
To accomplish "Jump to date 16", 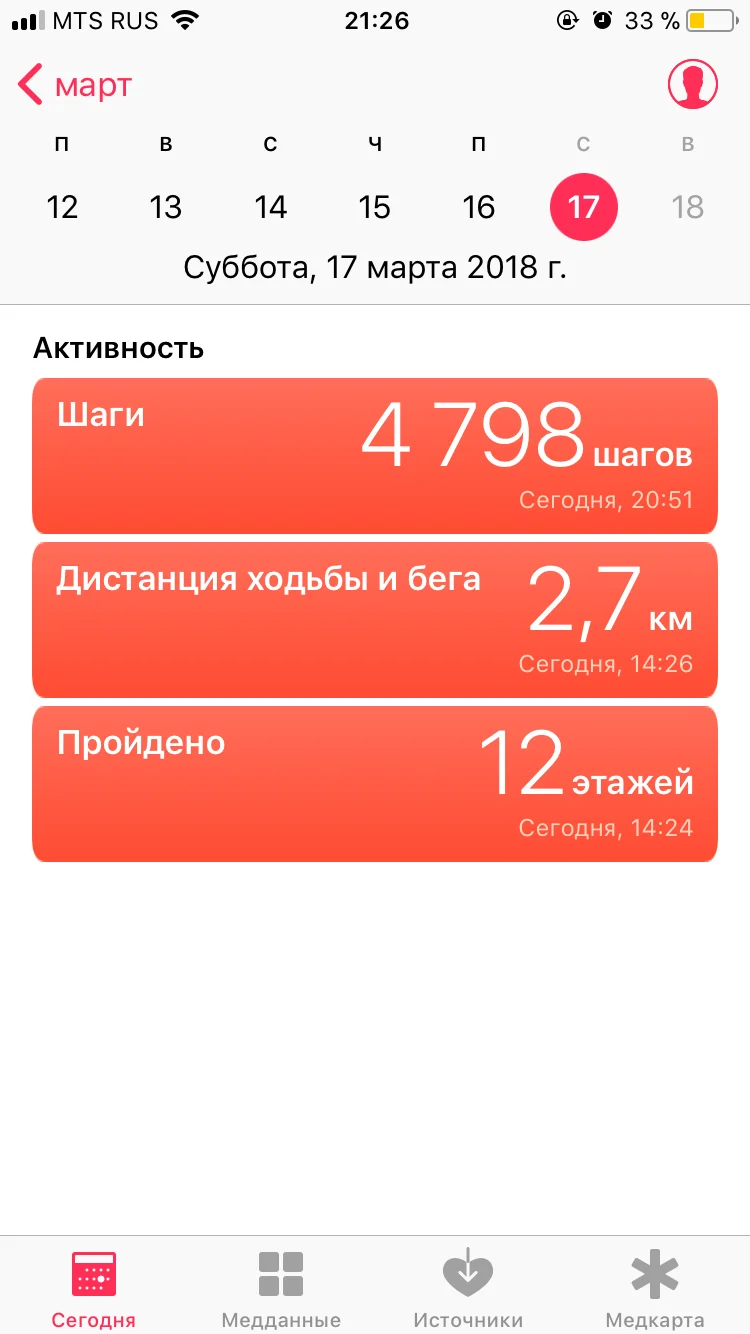I will [x=479, y=207].
